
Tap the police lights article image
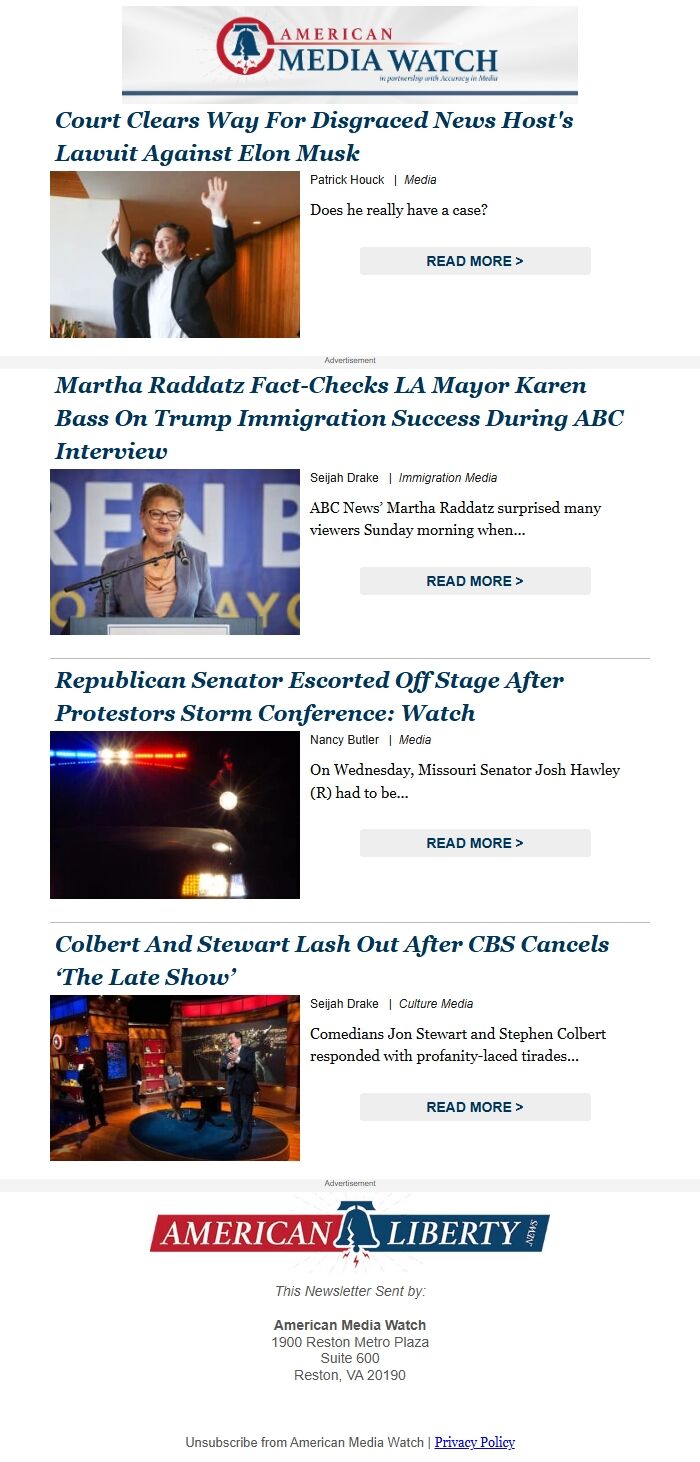(x=175, y=815)
